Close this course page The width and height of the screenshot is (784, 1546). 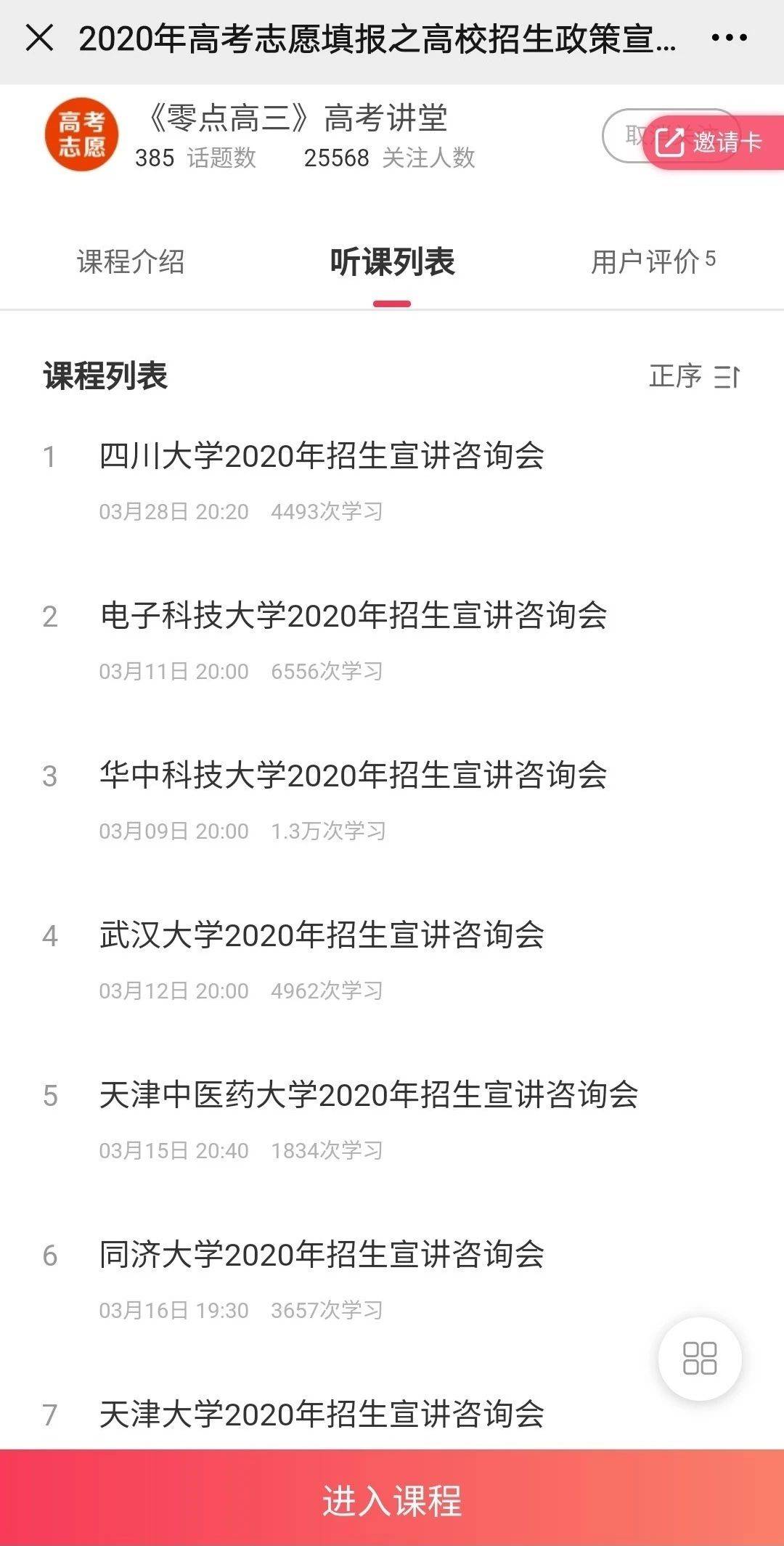tap(39, 38)
